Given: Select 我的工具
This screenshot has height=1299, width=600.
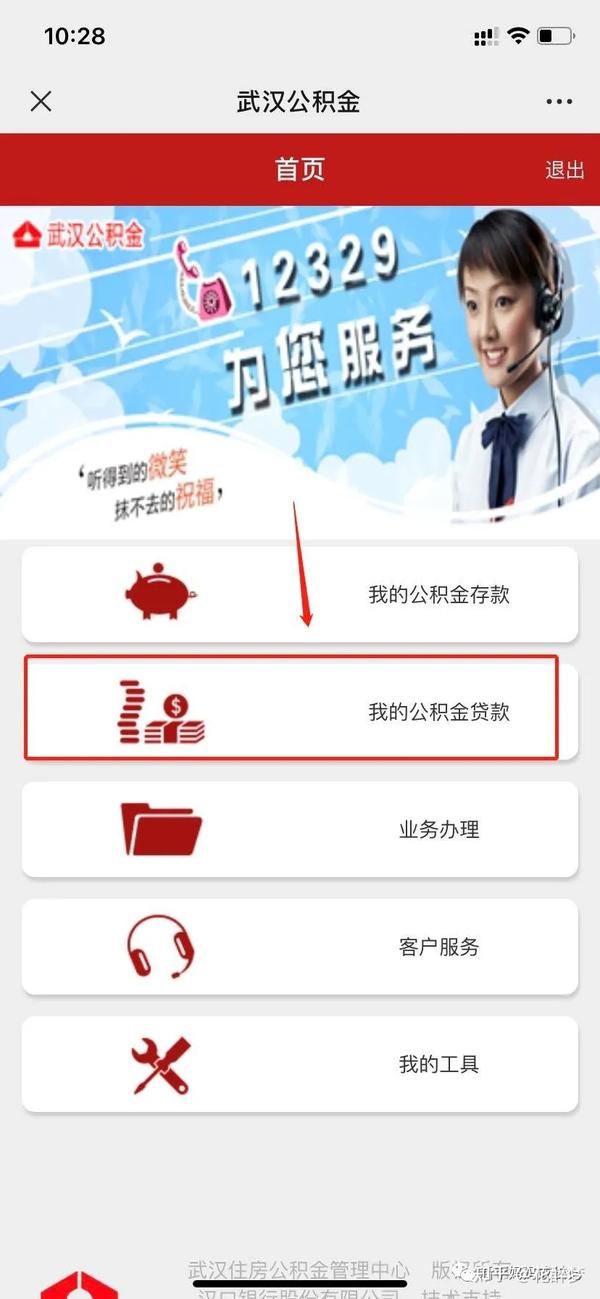Looking at the screenshot, I should pyautogui.click(x=300, y=1064).
